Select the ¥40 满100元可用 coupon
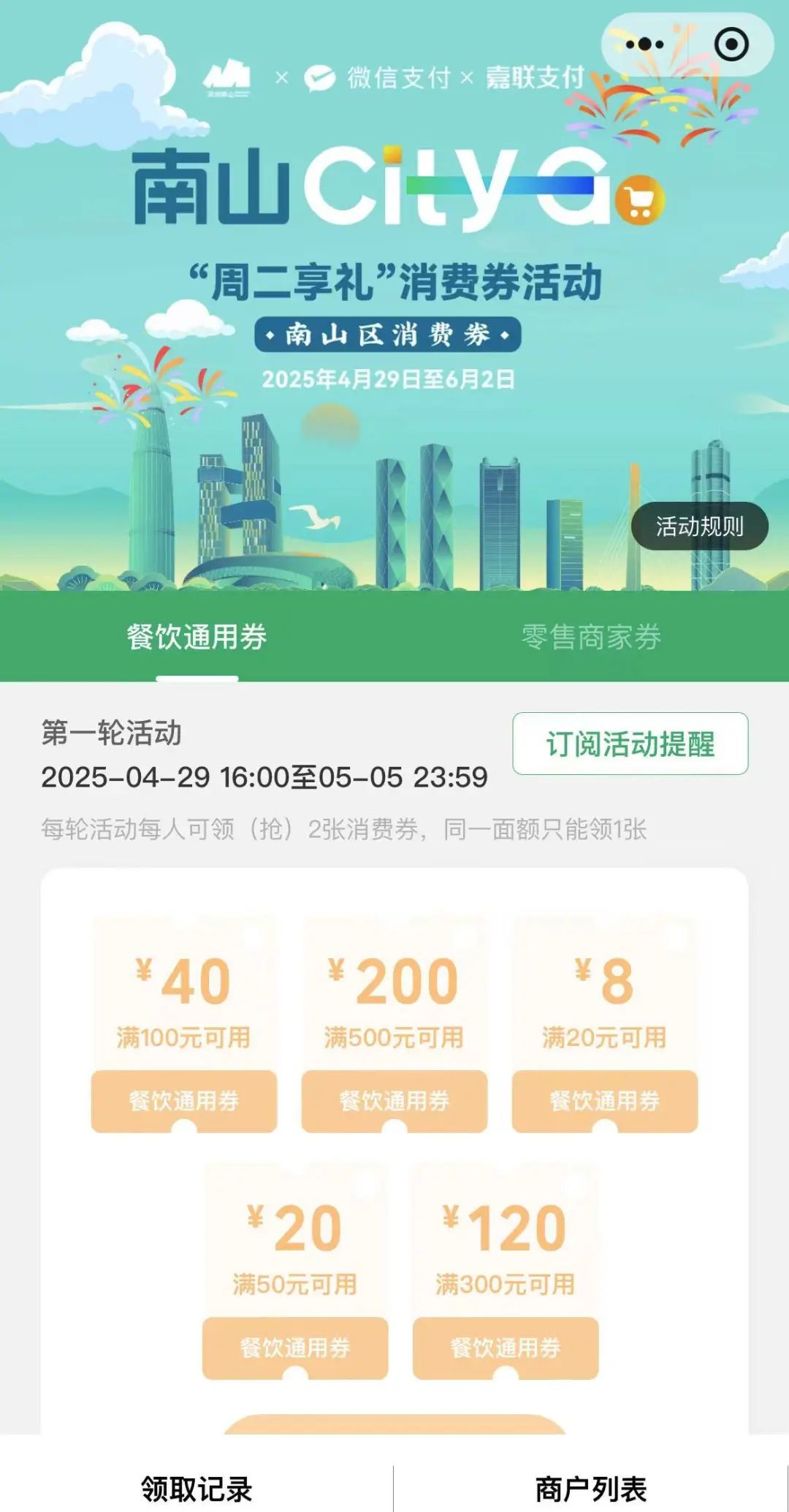Image resolution: width=789 pixels, height=1512 pixels. click(x=184, y=1023)
